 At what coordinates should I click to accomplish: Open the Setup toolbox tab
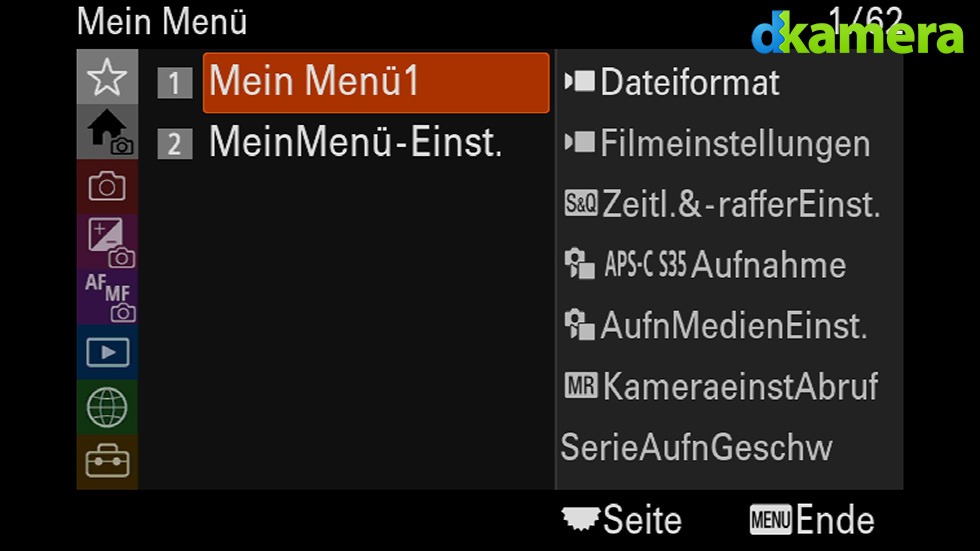click(107, 461)
